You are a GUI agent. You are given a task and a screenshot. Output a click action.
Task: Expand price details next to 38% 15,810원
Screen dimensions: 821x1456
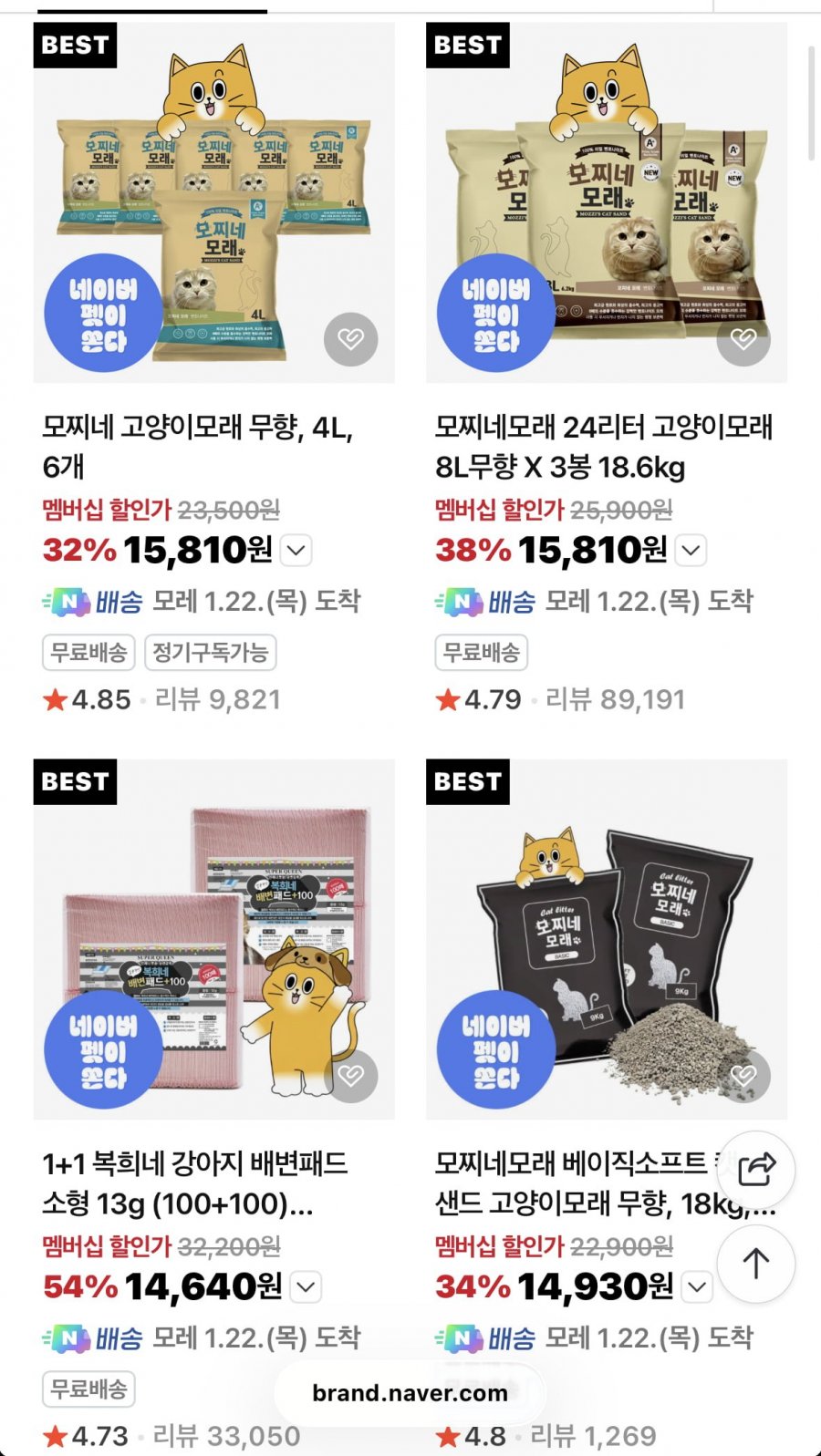(691, 551)
